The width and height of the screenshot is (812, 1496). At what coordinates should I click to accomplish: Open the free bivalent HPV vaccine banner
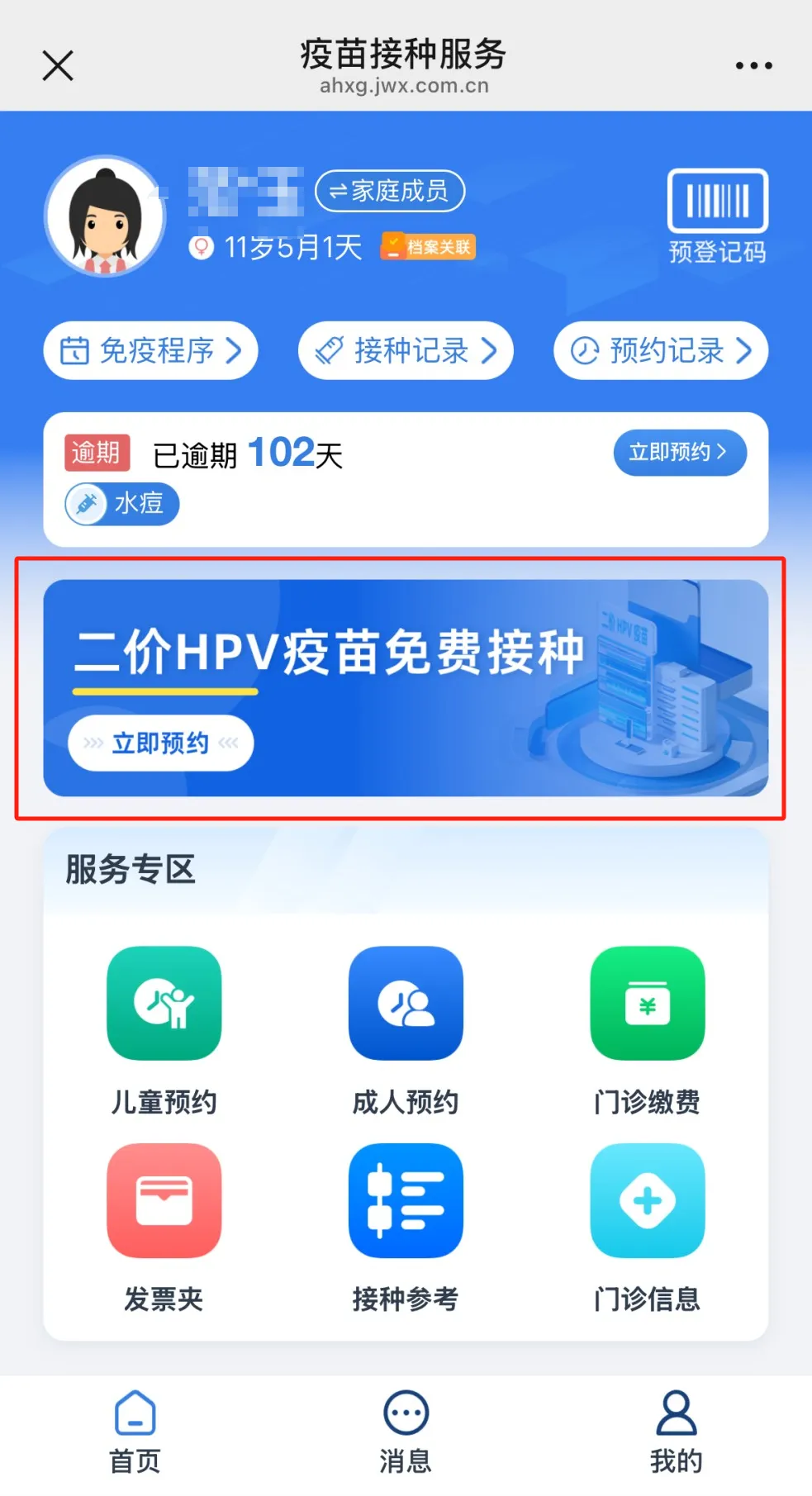(x=405, y=687)
